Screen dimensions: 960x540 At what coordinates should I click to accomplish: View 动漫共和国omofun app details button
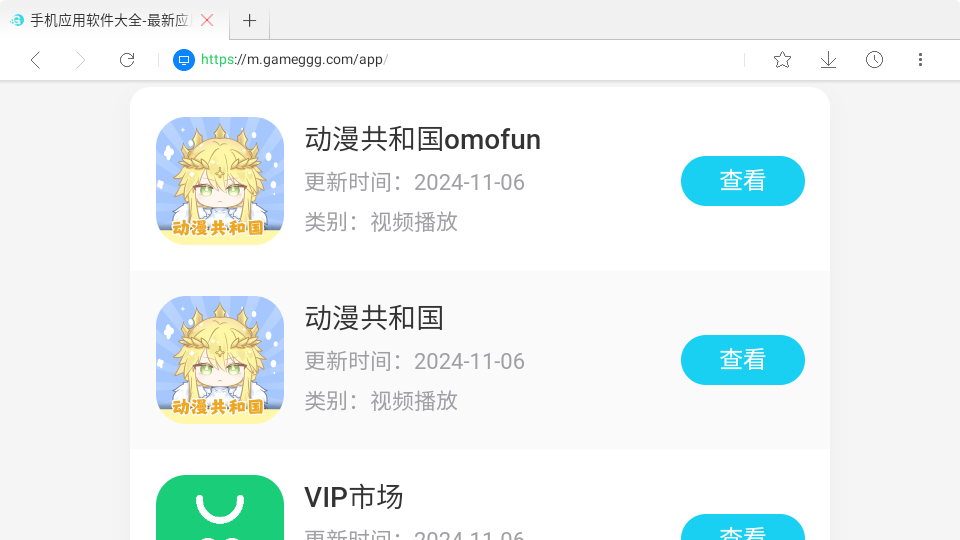[x=742, y=181]
